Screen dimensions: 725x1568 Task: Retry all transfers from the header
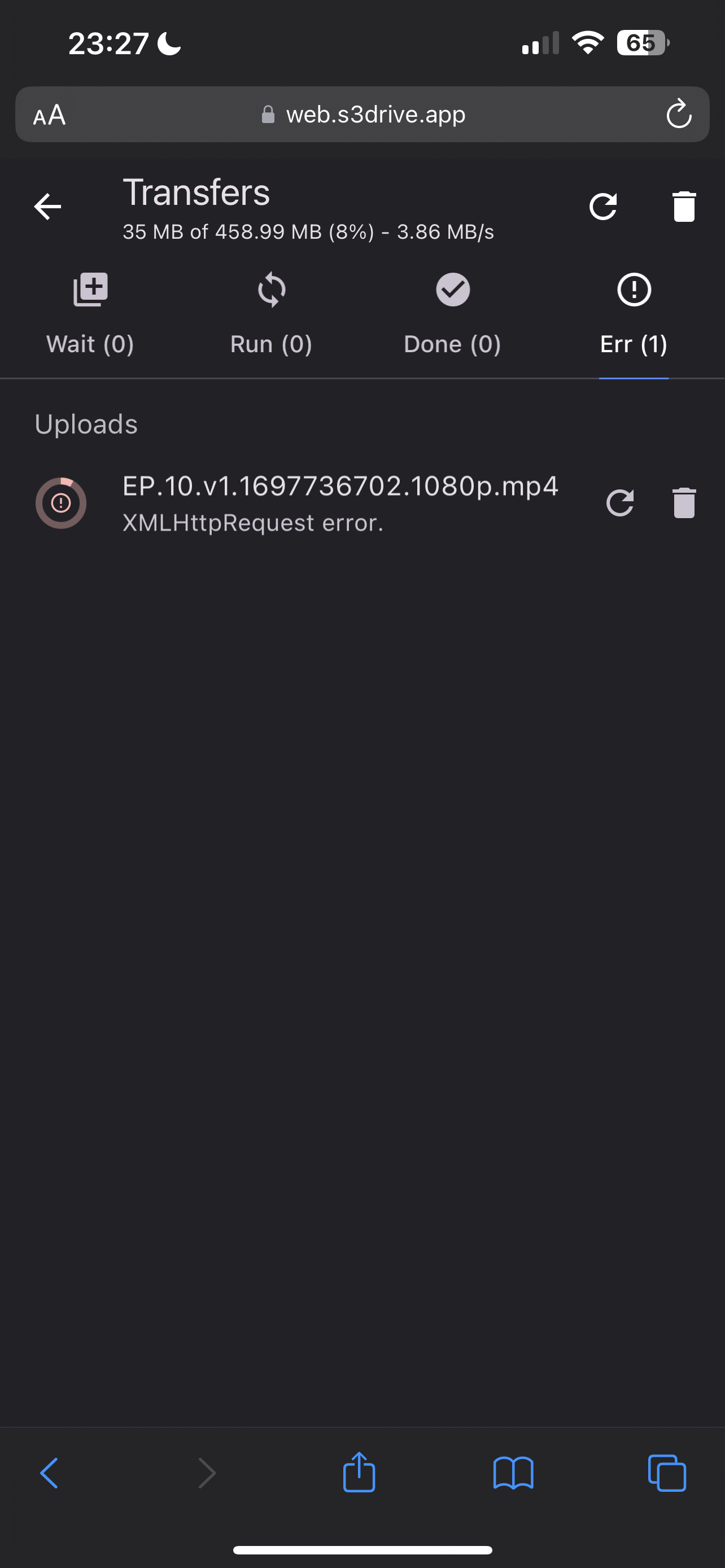[x=603, y=207]
